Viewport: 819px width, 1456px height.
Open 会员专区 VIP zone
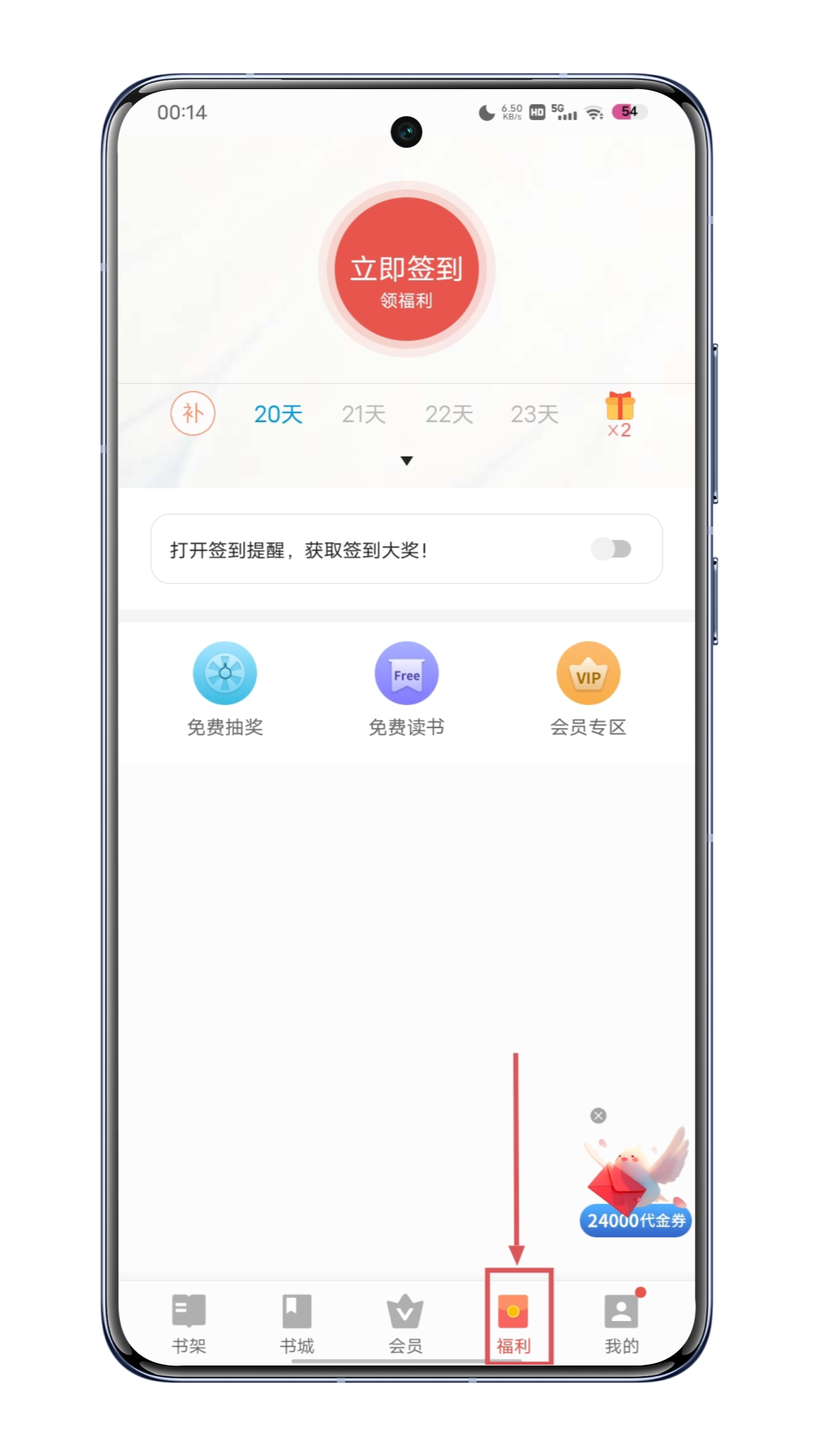(588, 689)
